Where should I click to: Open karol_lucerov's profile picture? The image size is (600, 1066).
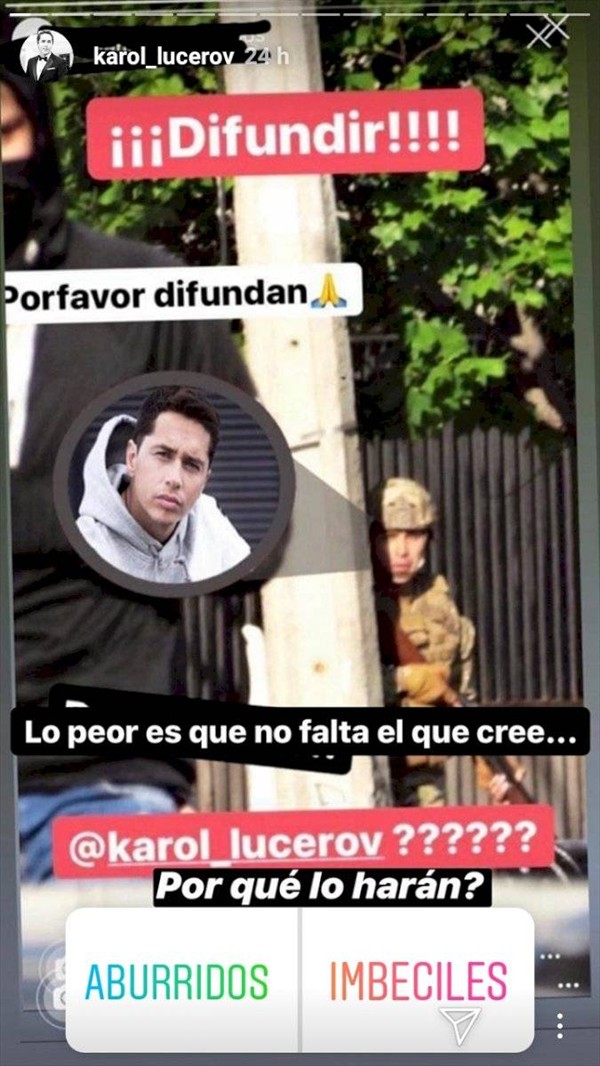46,55
